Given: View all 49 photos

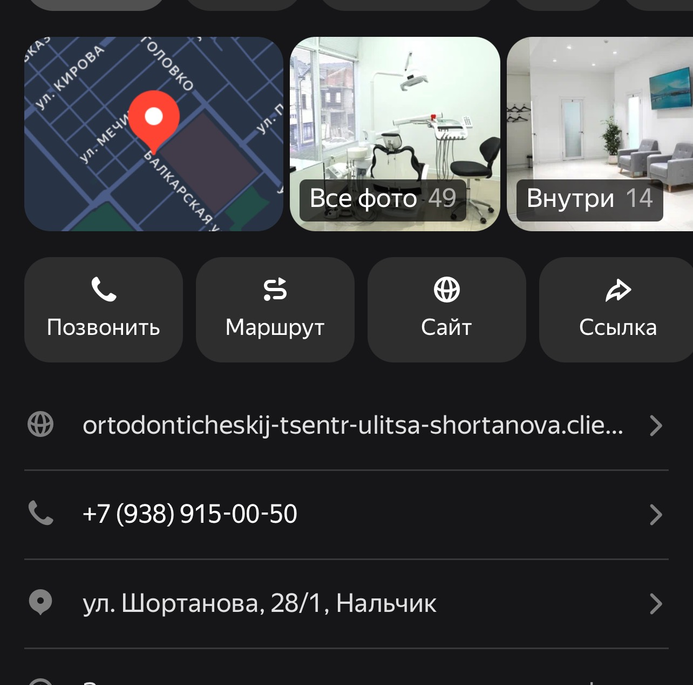Looking at the screenshot, I should 394,134.
